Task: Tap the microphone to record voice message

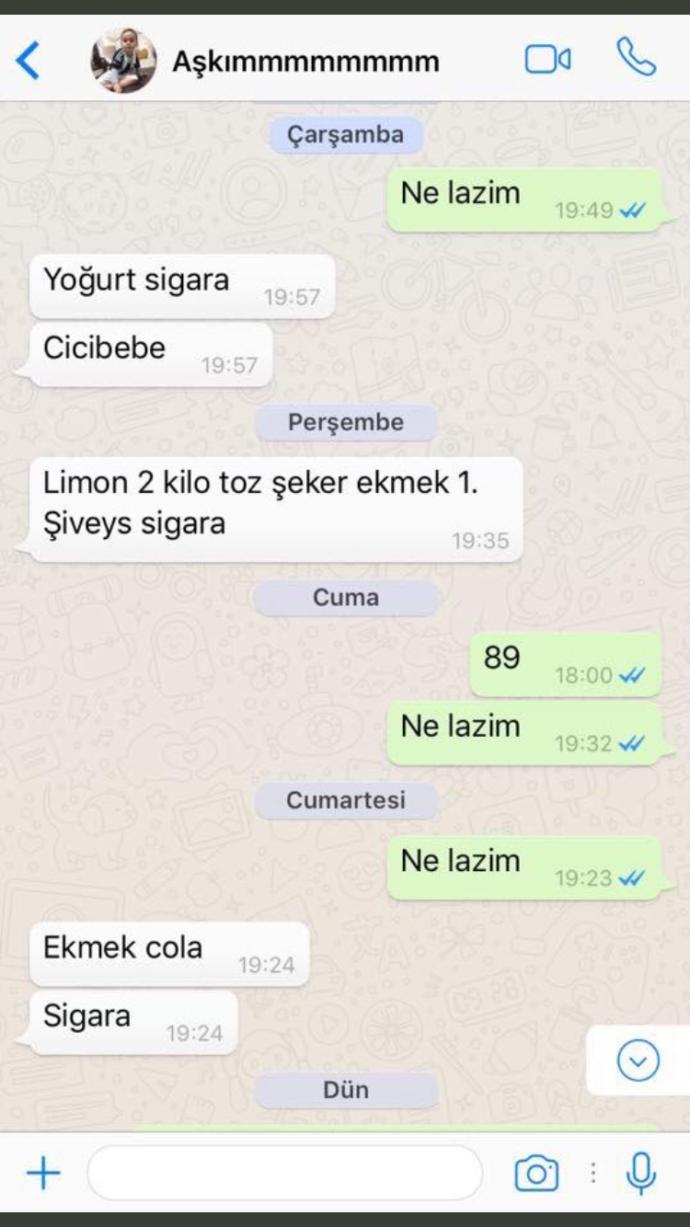Action: [641, 1172]
